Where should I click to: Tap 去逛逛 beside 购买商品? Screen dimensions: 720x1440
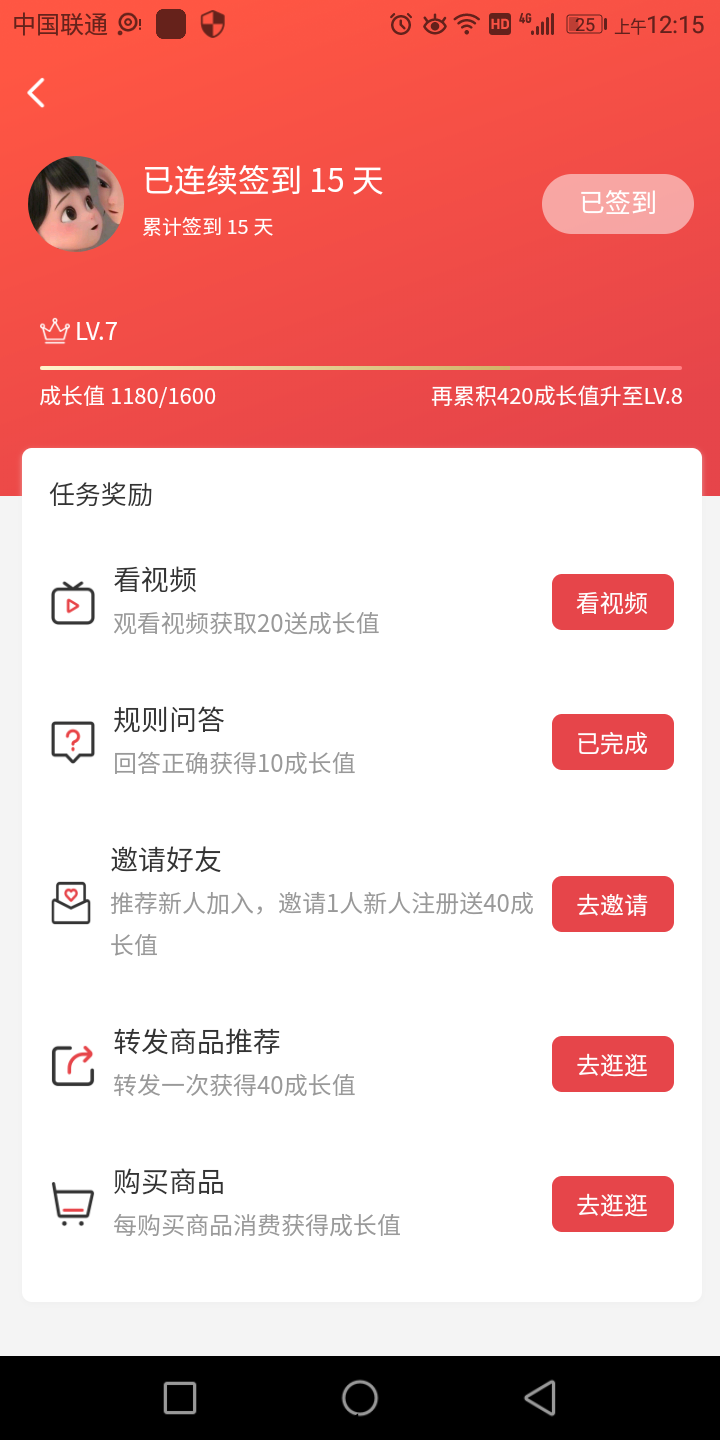pos(612,1203)
